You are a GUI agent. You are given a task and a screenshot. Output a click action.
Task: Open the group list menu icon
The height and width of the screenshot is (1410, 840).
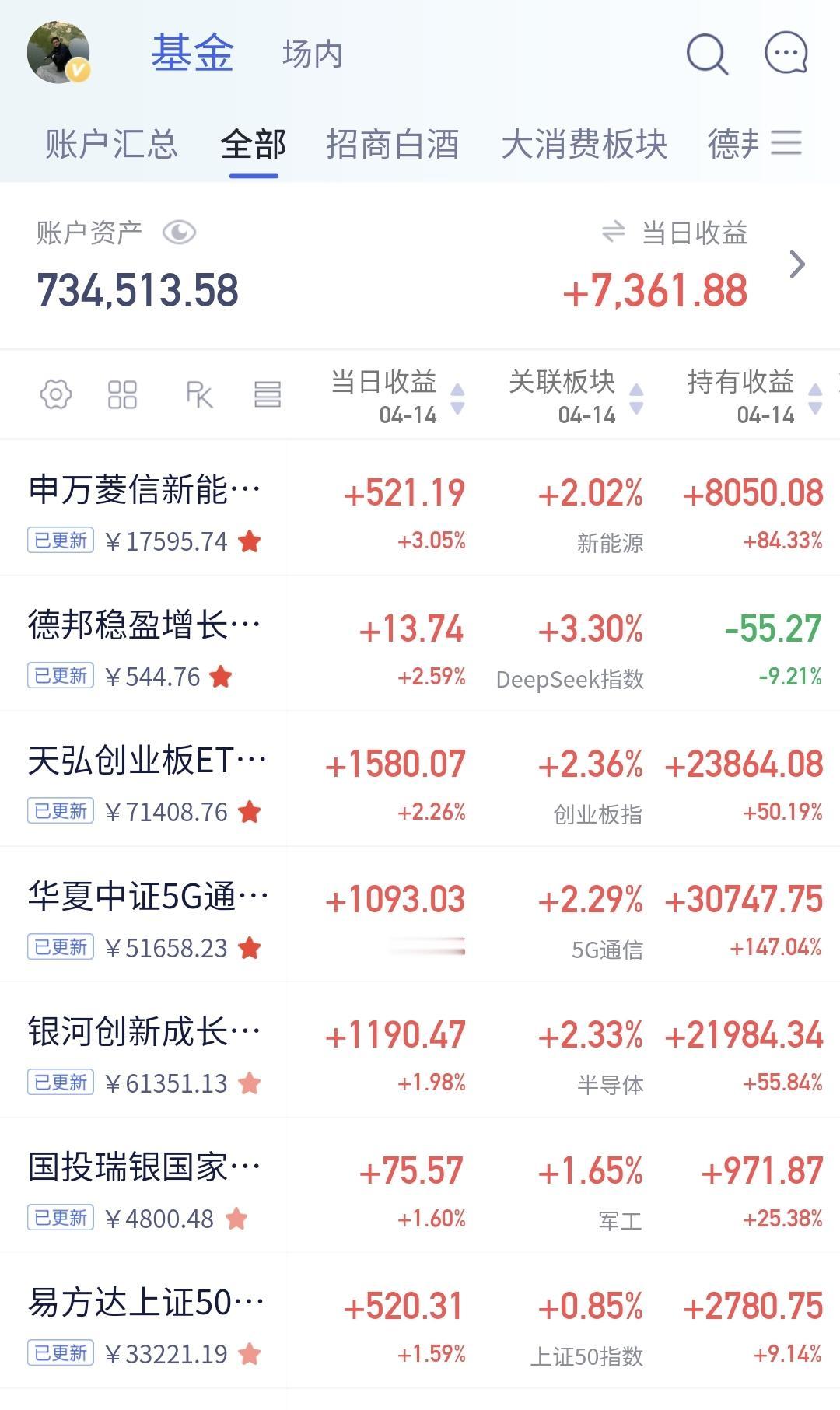coord(786,143)
